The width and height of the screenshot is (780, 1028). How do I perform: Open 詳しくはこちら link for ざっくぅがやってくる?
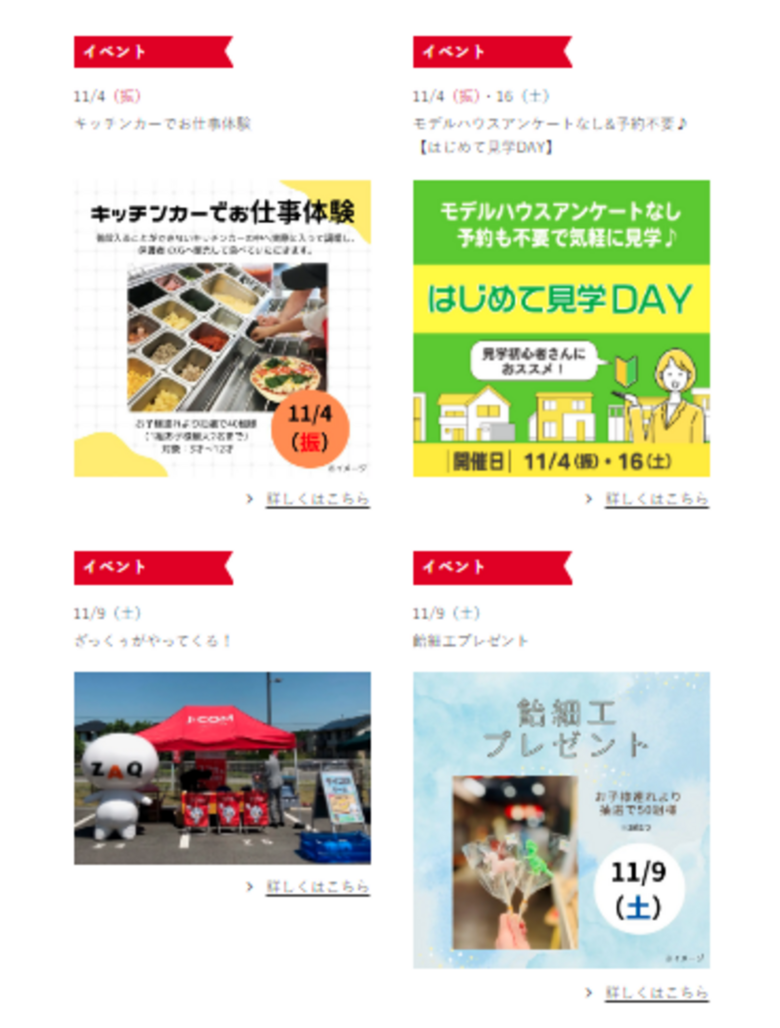click(317, 886)
